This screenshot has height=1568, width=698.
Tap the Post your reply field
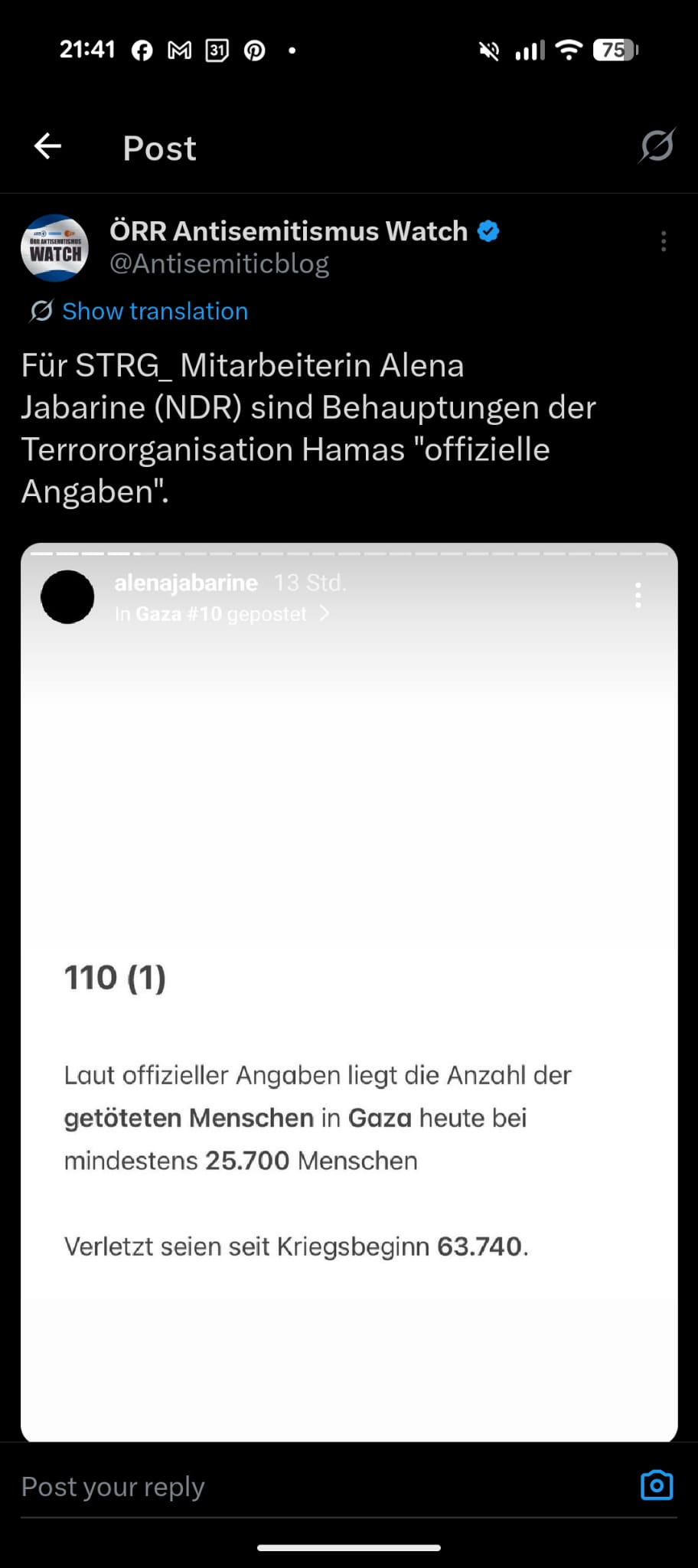coord(306,1487)
